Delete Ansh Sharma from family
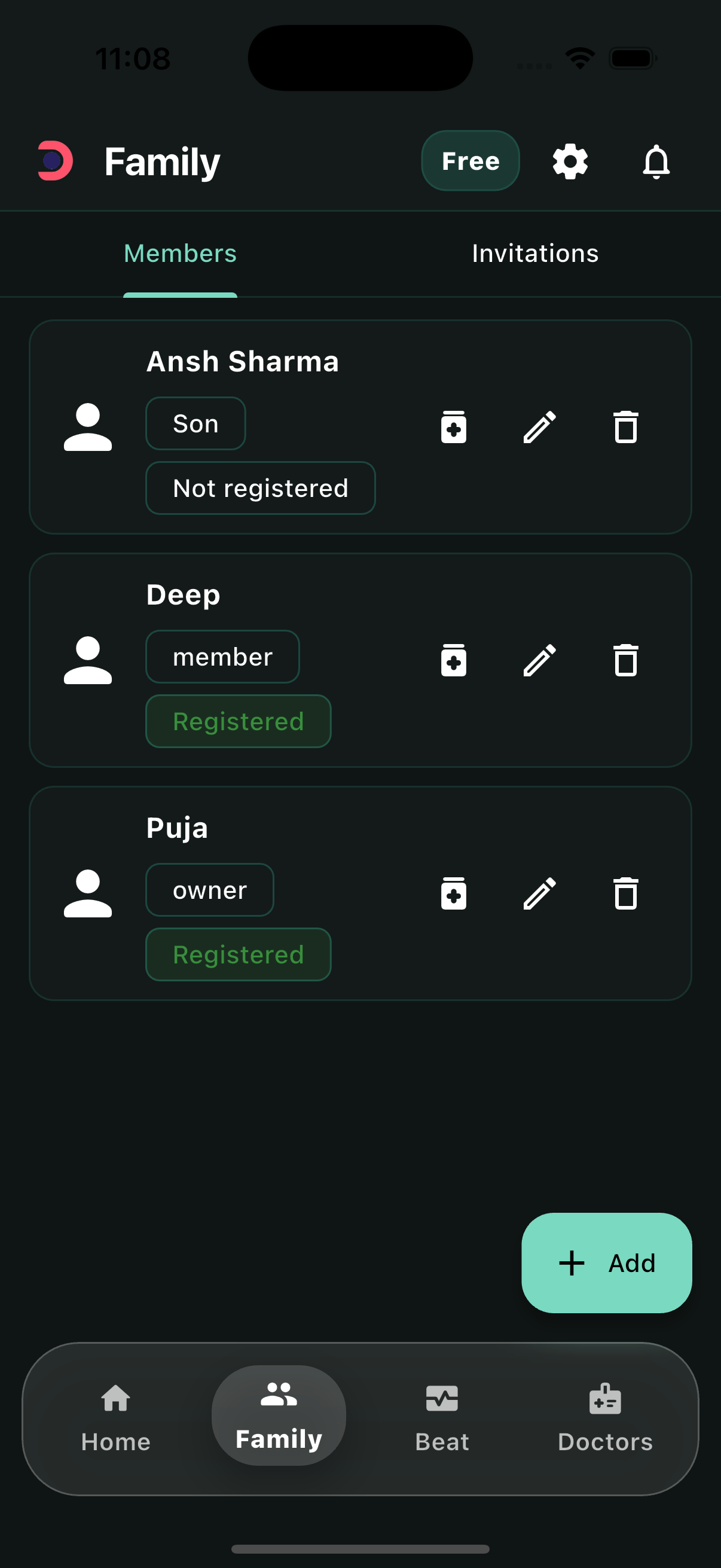721x1568 pixels. [625, 427]
